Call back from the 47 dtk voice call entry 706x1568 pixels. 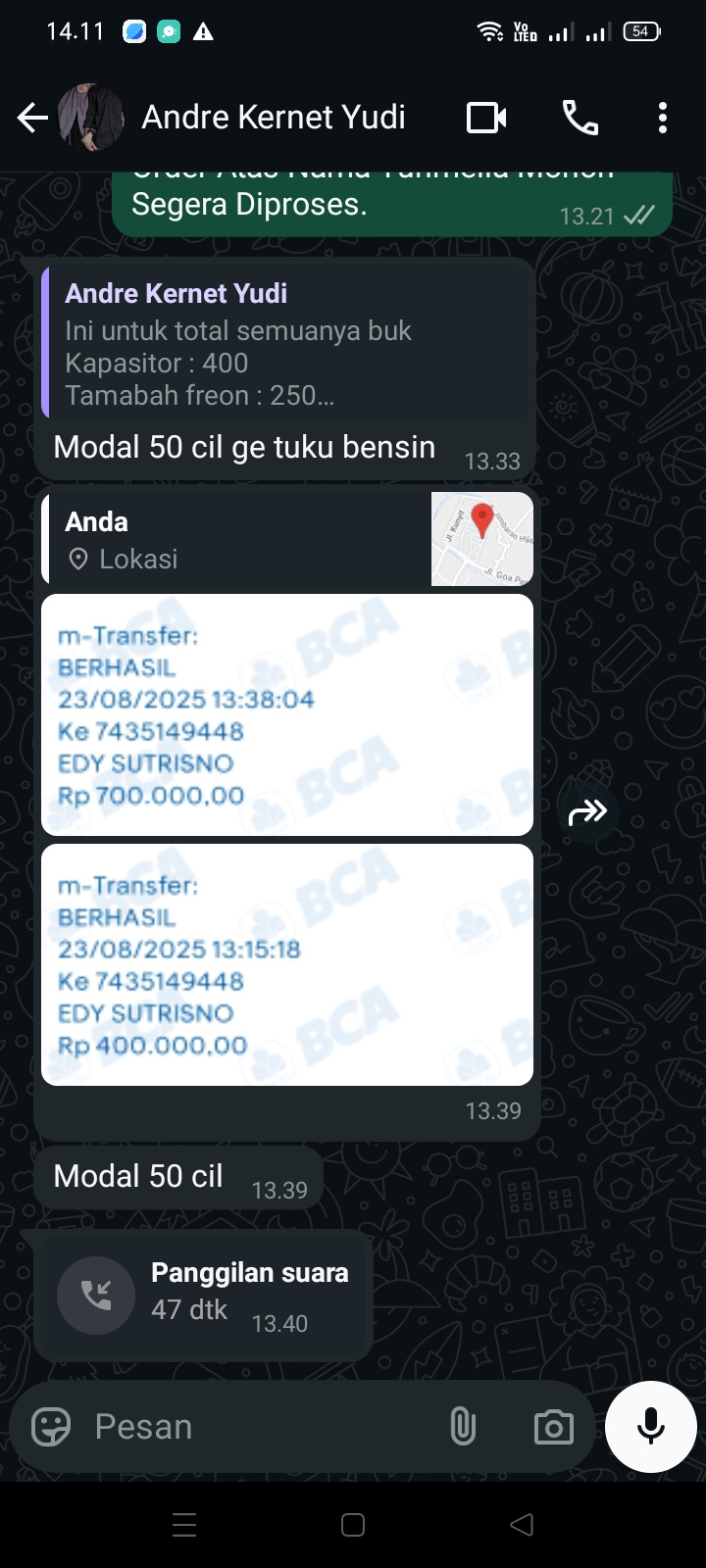coord(96,1296)
